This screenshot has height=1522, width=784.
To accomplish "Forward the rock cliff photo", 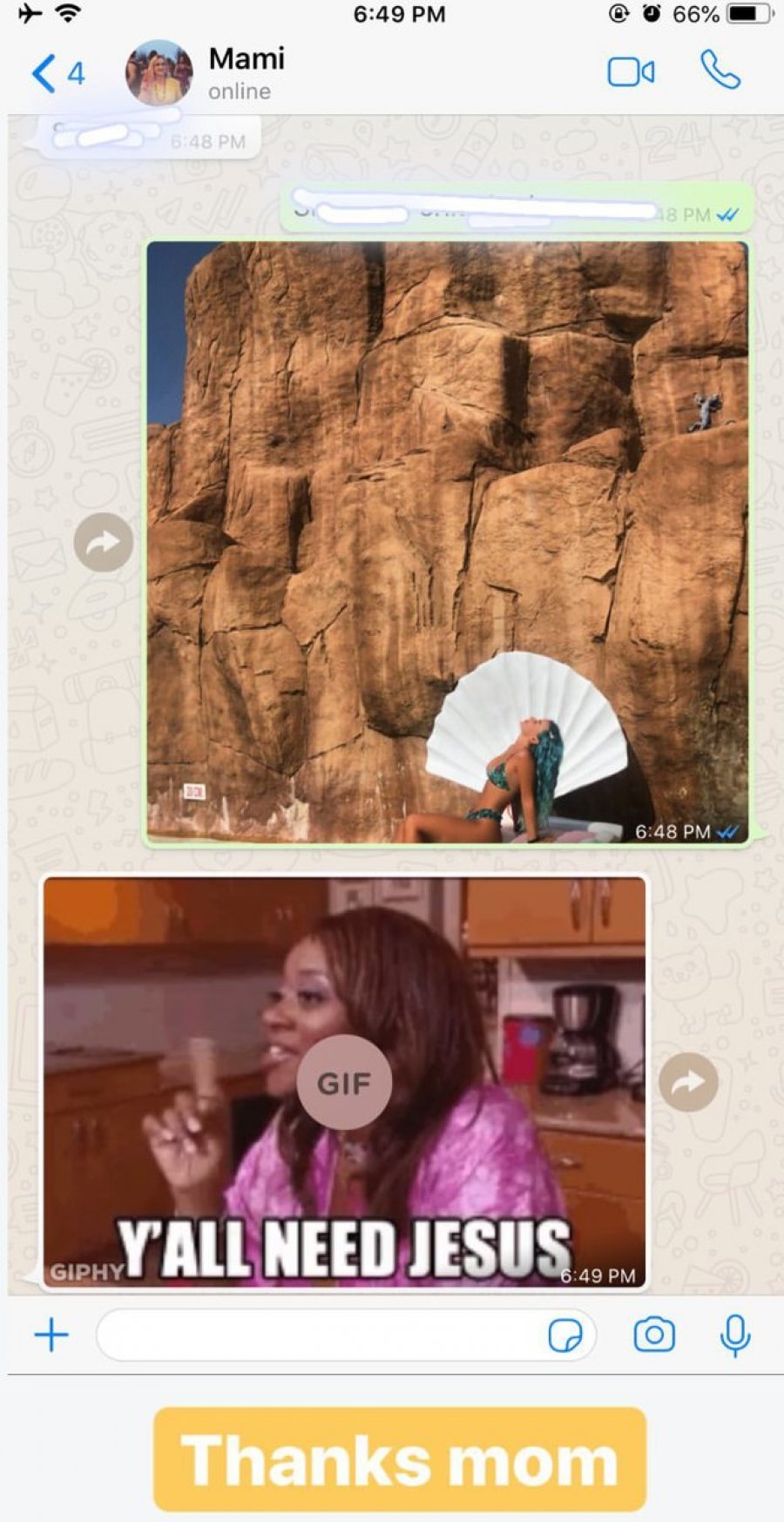I will [x=104, y=543].
